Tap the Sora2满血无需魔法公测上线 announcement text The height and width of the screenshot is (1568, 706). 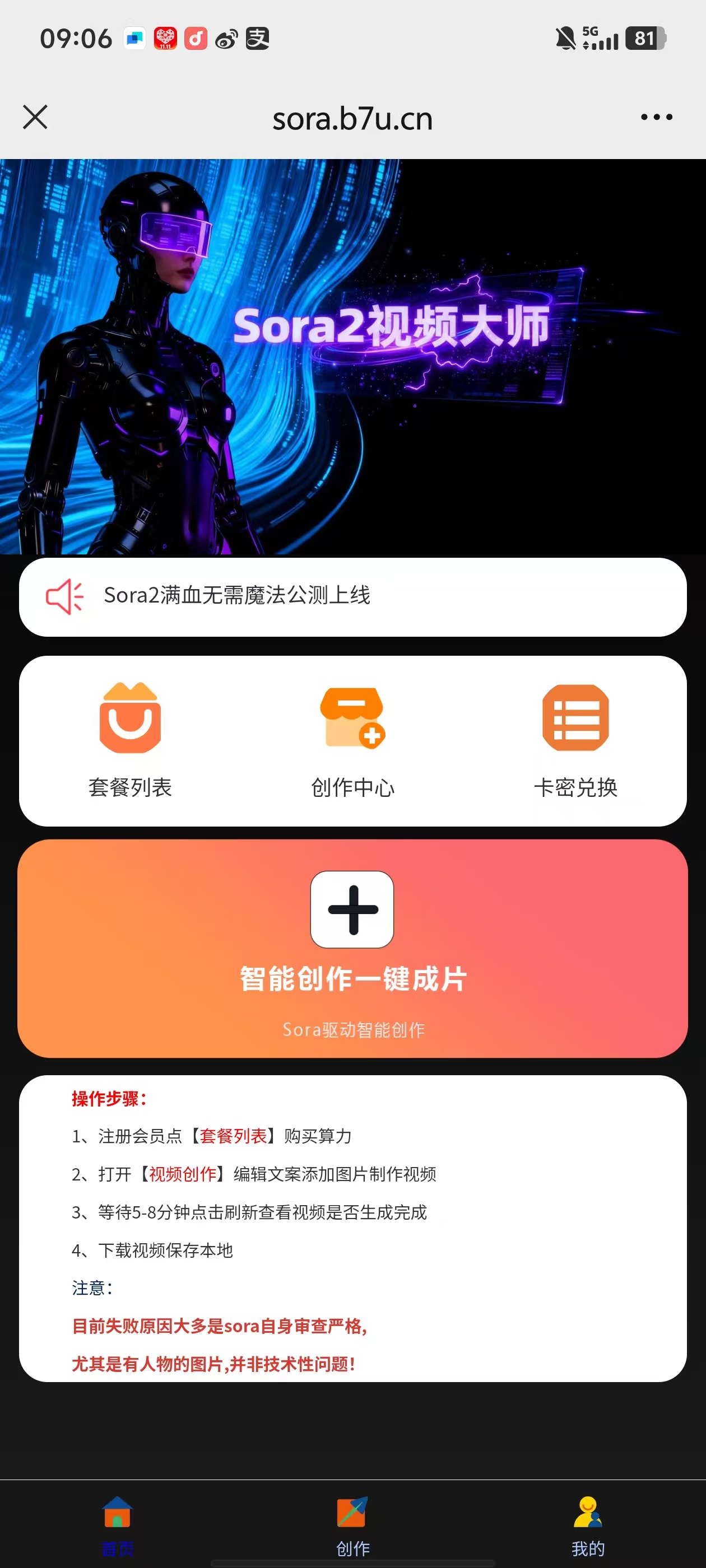(x=238, y=596)
